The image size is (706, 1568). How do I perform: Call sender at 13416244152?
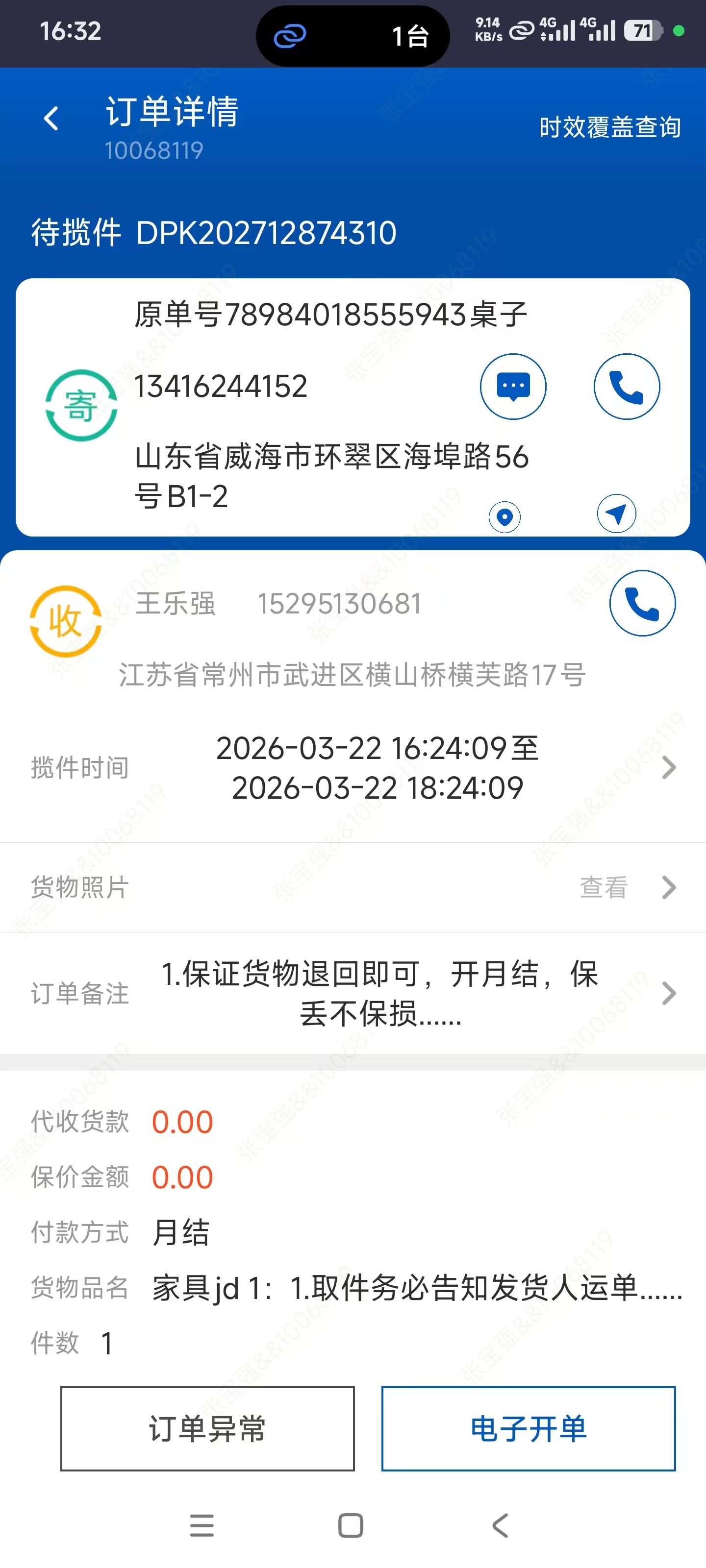coord(626,387)
